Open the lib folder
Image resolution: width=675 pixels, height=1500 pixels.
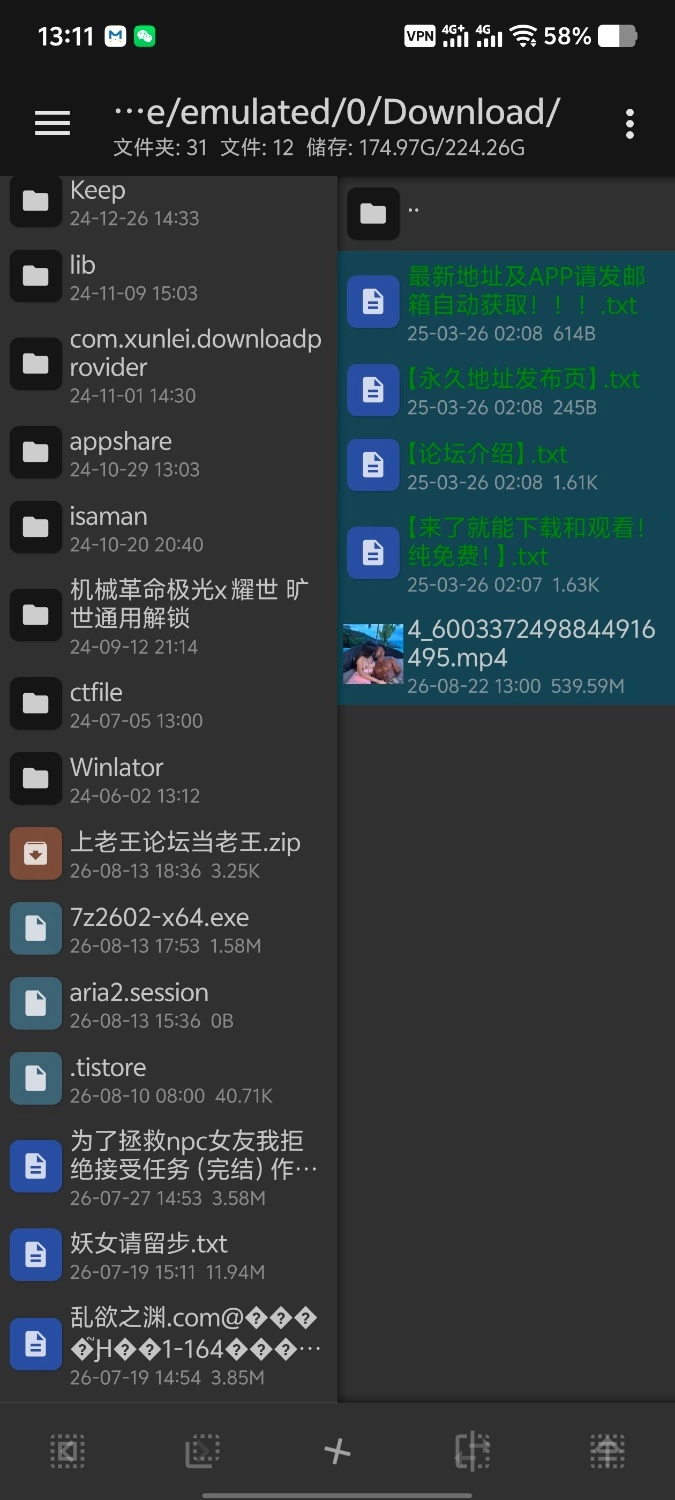point(169,277)
